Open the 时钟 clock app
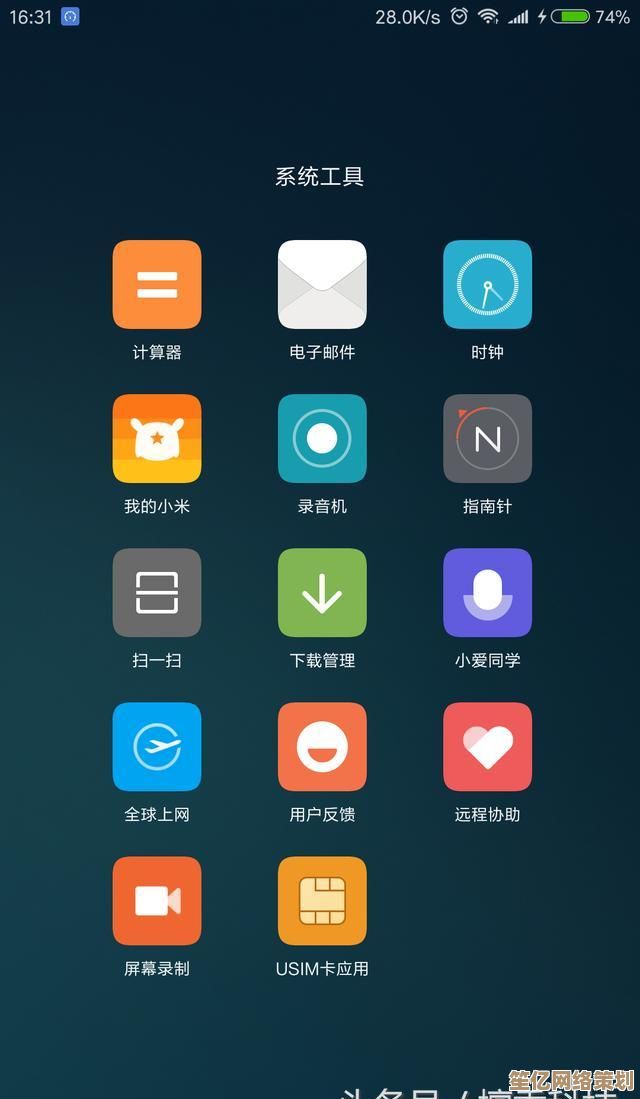 point(487,285)
